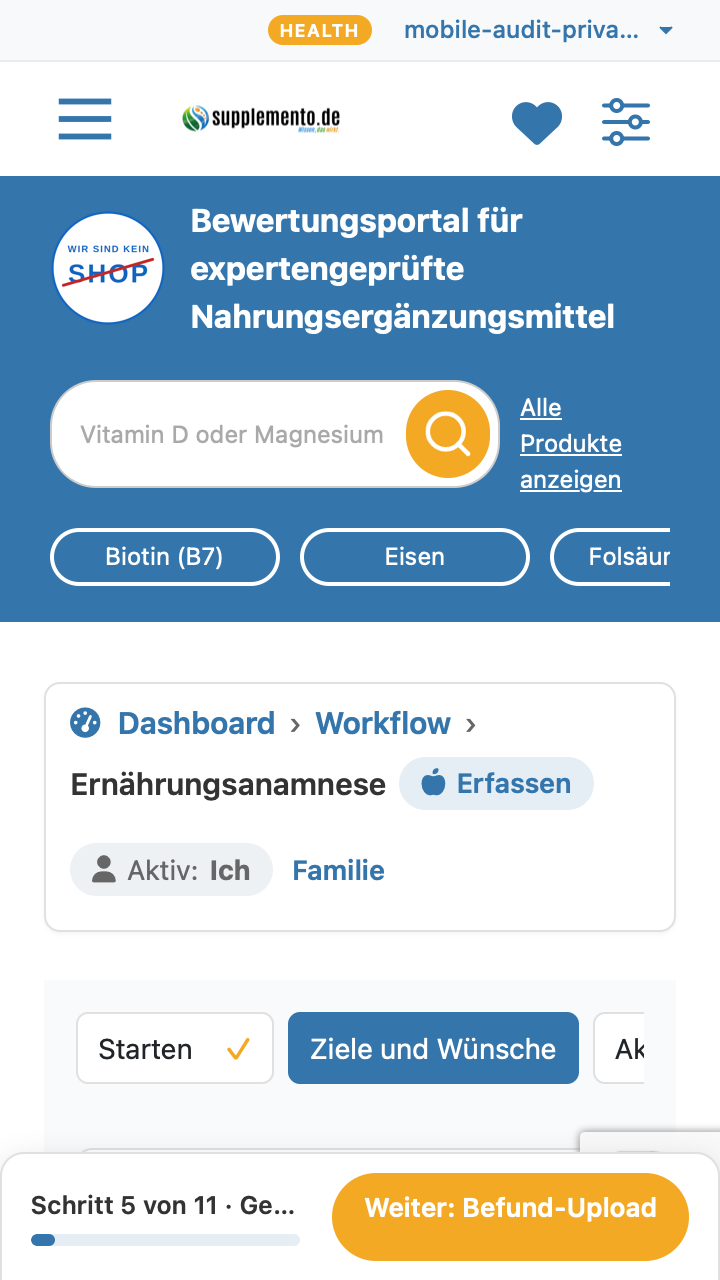Tap the Aktiv: Ich profile chip
The height and width of the screenshot is (1280, 720).
[x=171, y=870]
